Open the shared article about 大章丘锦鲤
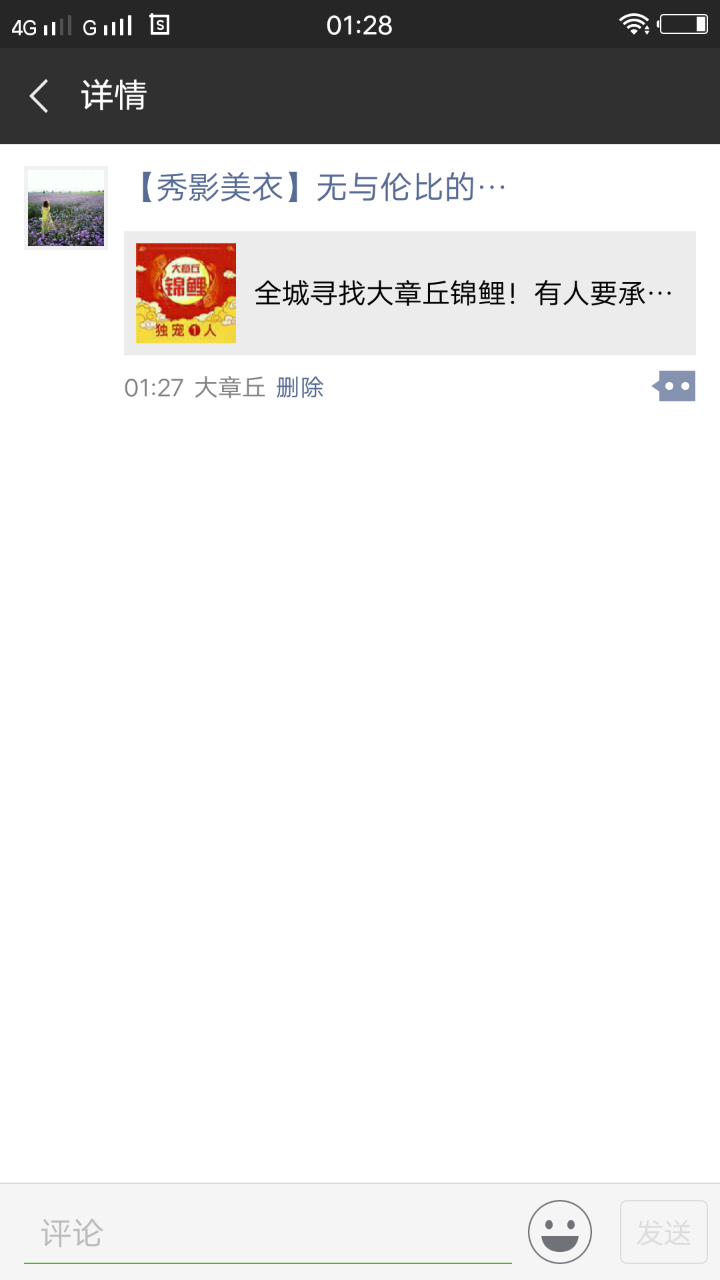Viewport: 720px width, 1280px height. [410, 293]
